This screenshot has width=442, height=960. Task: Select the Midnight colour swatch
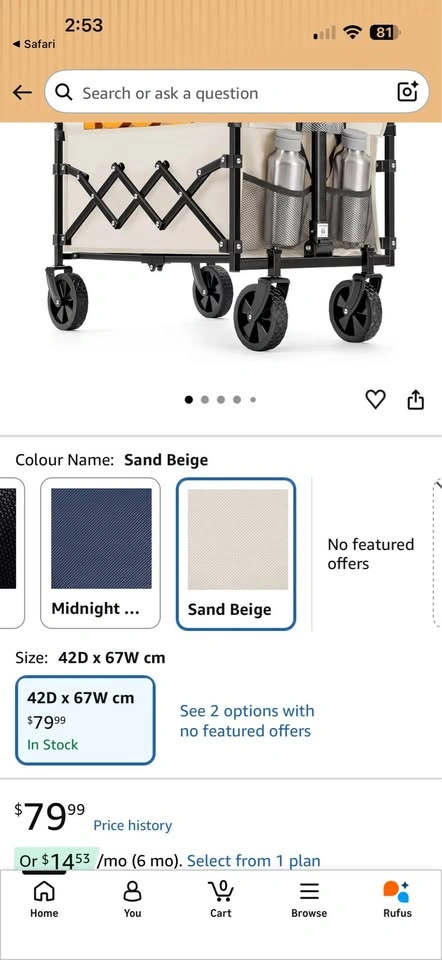100,553
